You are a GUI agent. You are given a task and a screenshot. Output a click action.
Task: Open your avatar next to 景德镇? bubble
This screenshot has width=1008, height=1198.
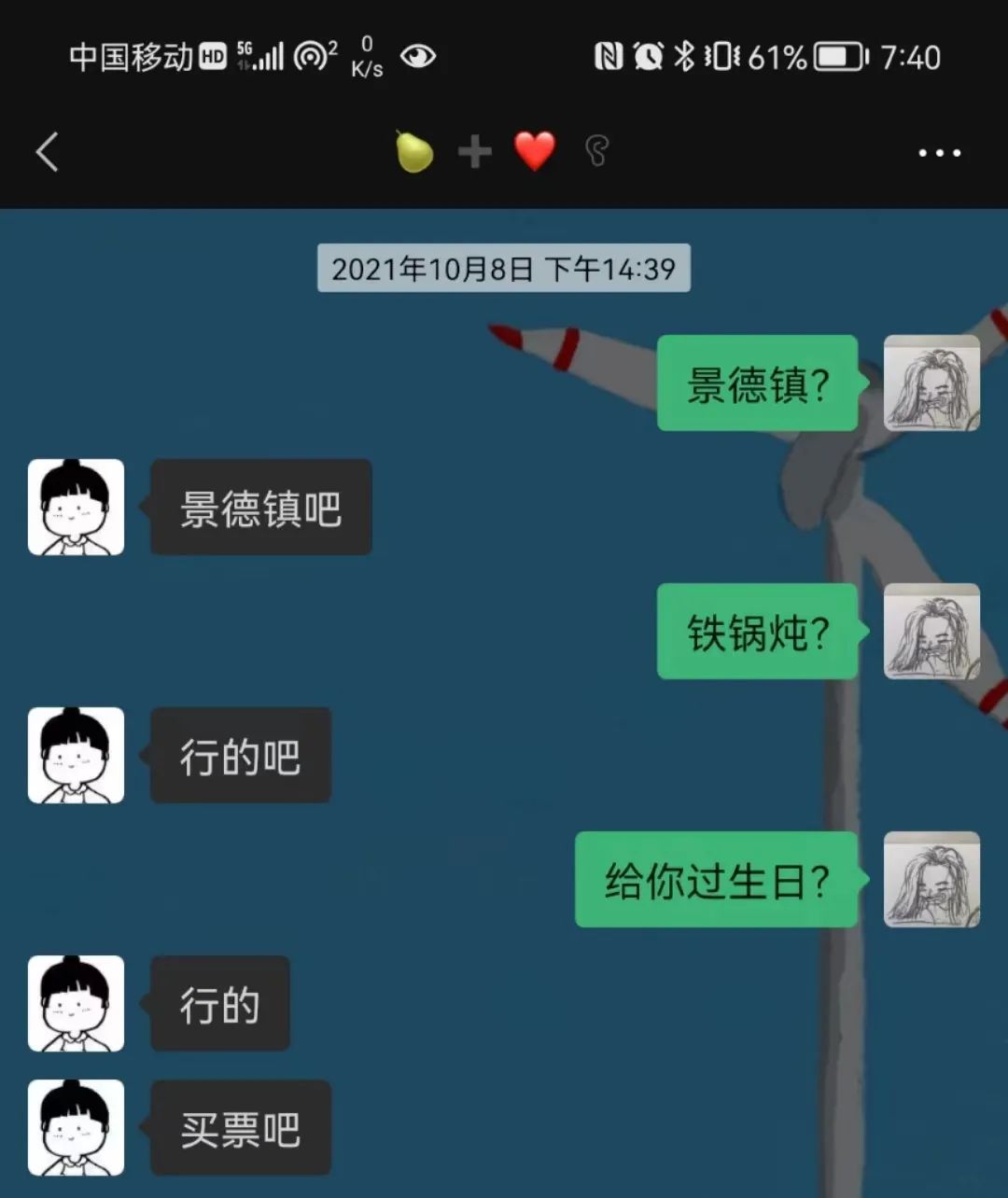coord(931,383)
